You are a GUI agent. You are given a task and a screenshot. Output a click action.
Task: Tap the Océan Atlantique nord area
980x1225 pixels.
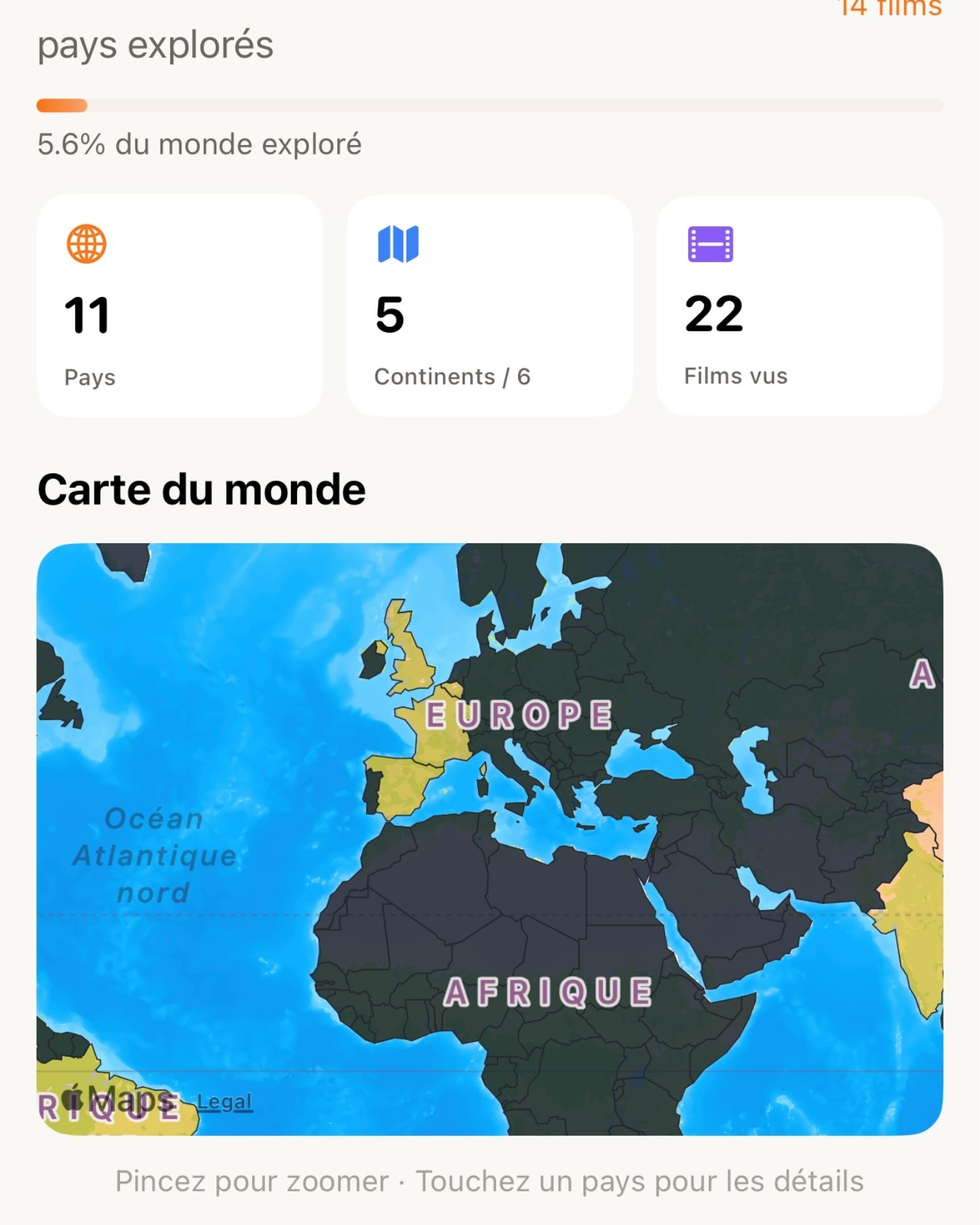tap(155, 856)
